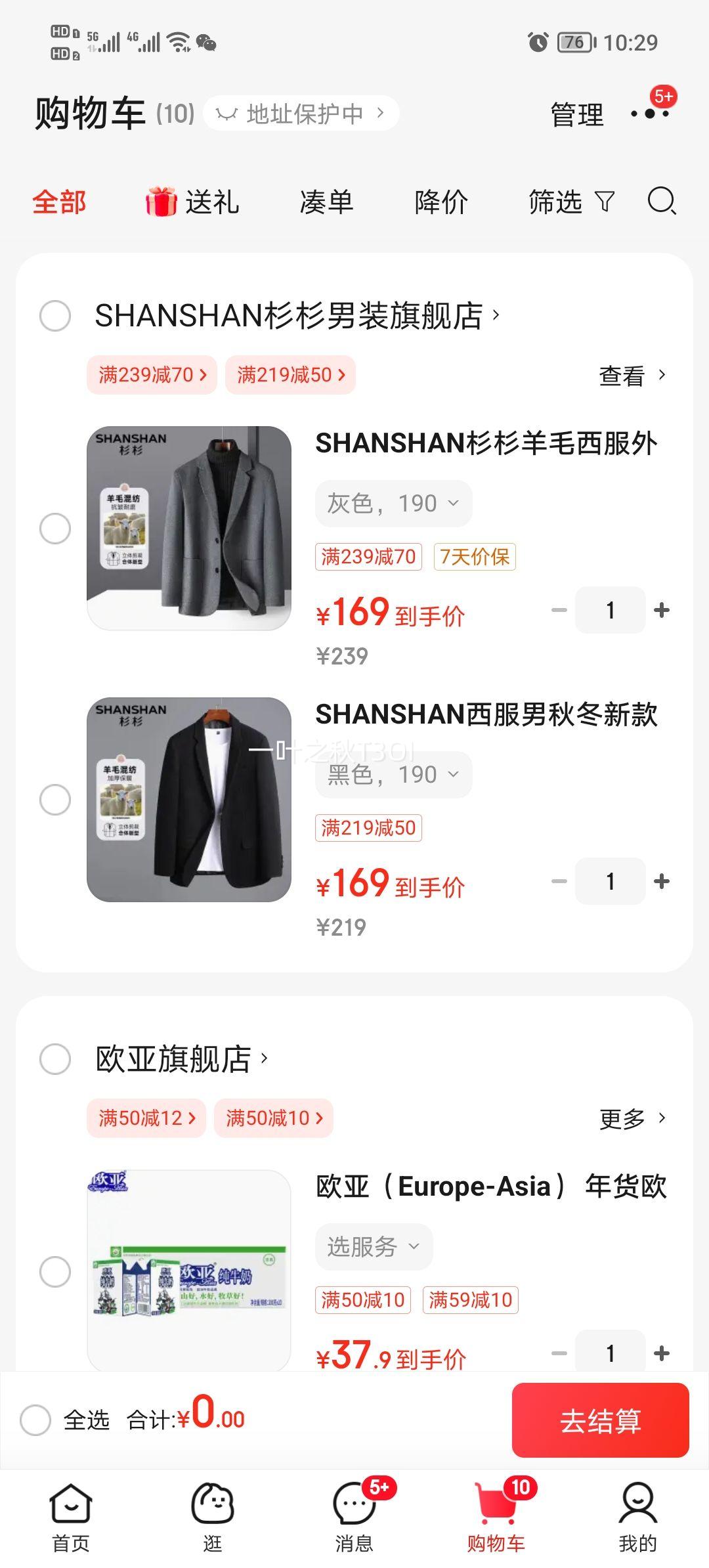Viewport: 709px width, 1568px height.
Task: Open the 选服务 dropdown for 欧亚 milk
Action: [x=374, y=1246]
